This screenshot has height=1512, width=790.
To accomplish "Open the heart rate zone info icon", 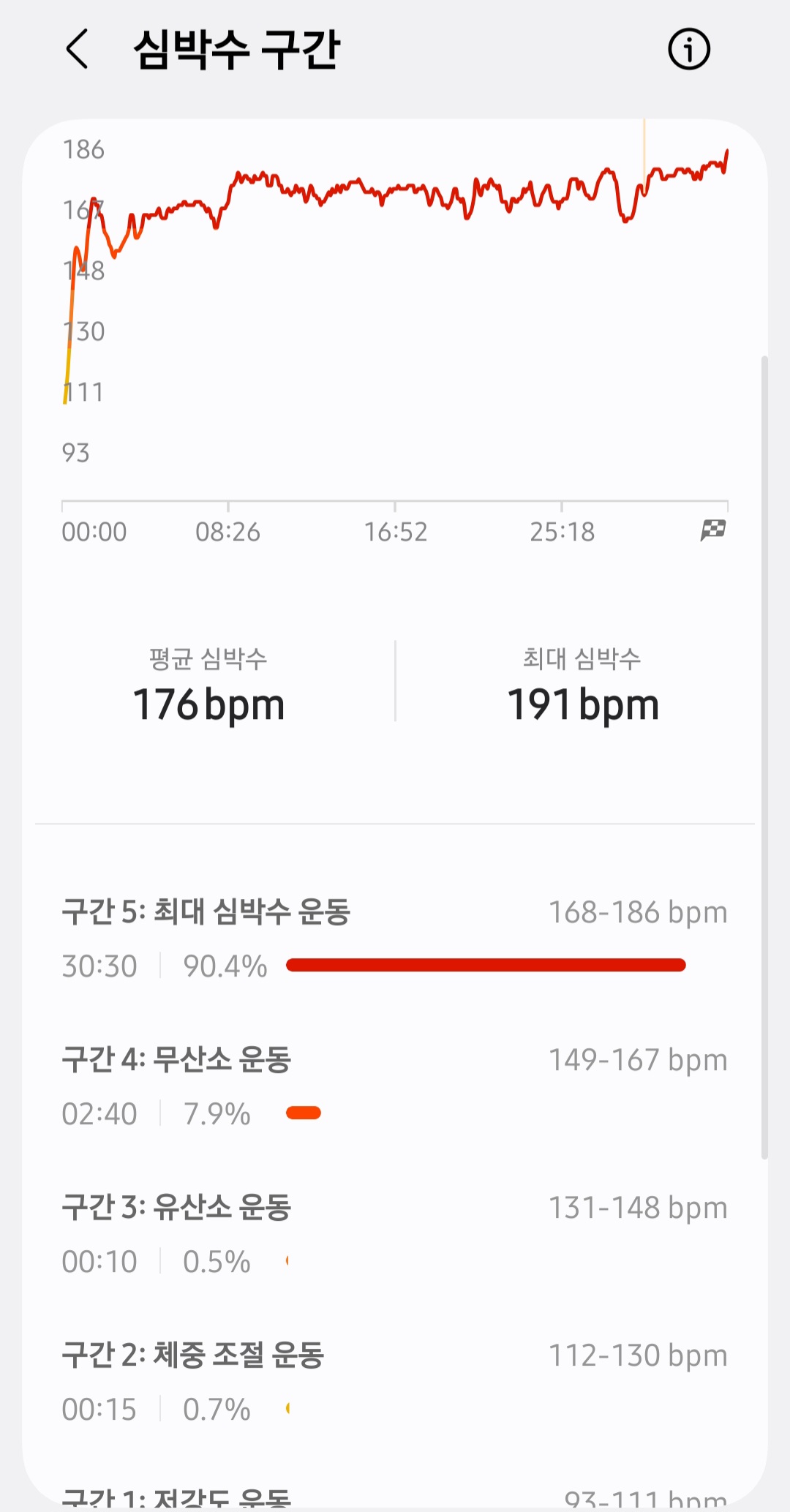I will (688, 50).
